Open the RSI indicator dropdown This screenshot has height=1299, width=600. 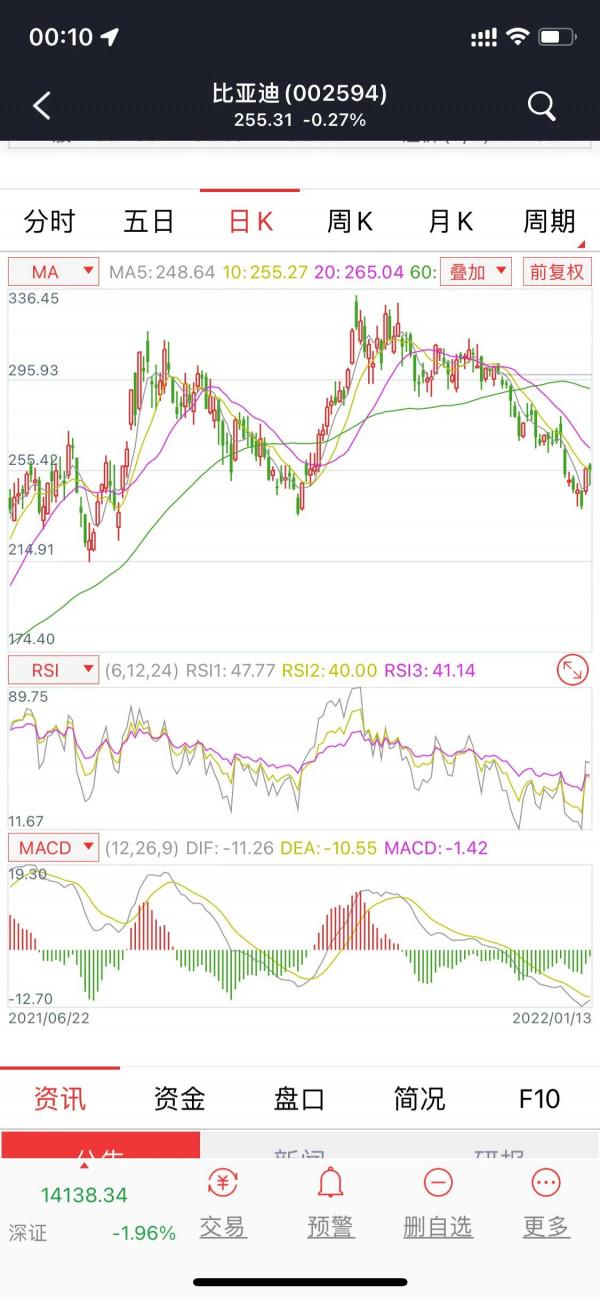click(54, 670)
